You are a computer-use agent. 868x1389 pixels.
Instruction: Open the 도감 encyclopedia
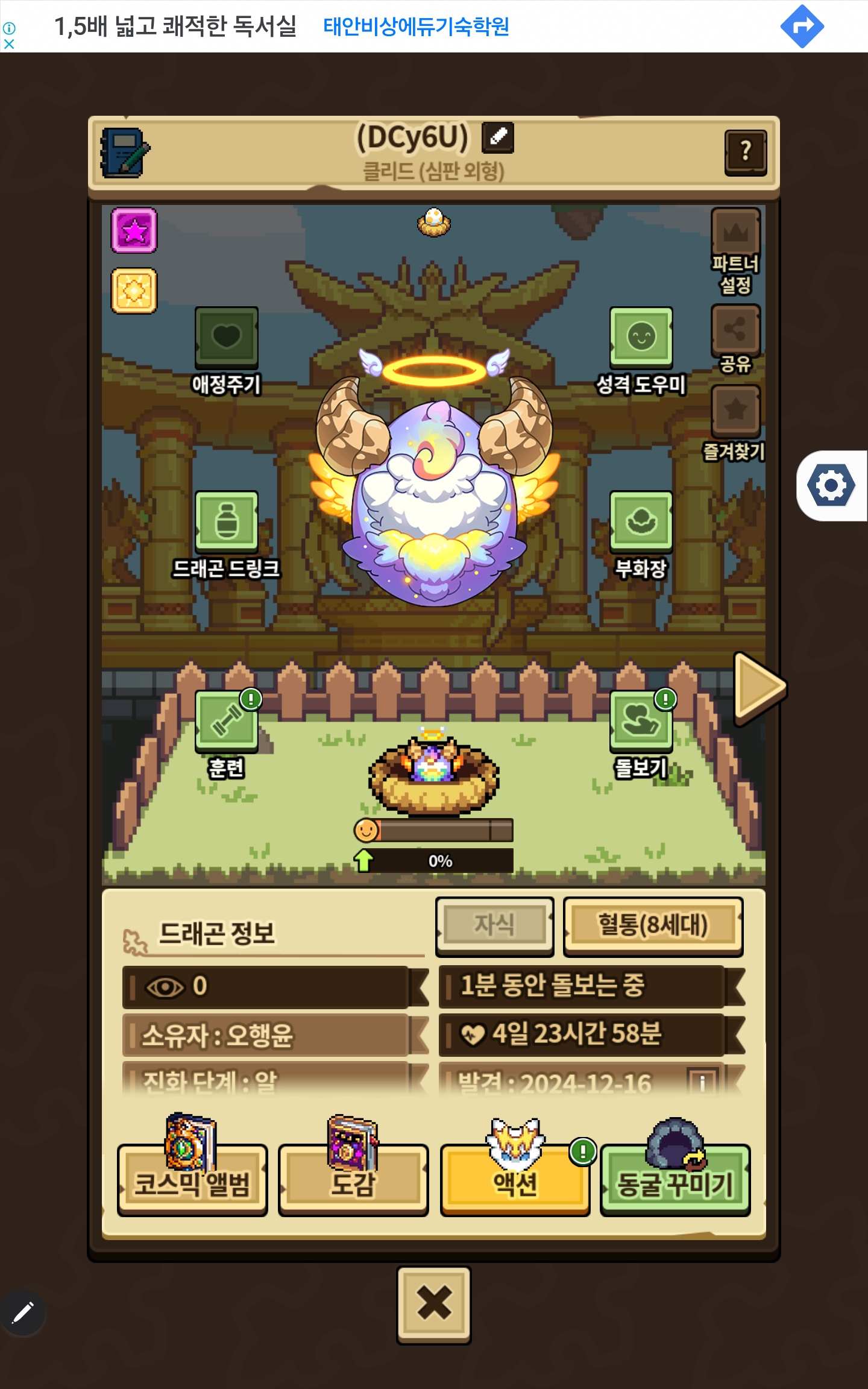[353, 1180]
